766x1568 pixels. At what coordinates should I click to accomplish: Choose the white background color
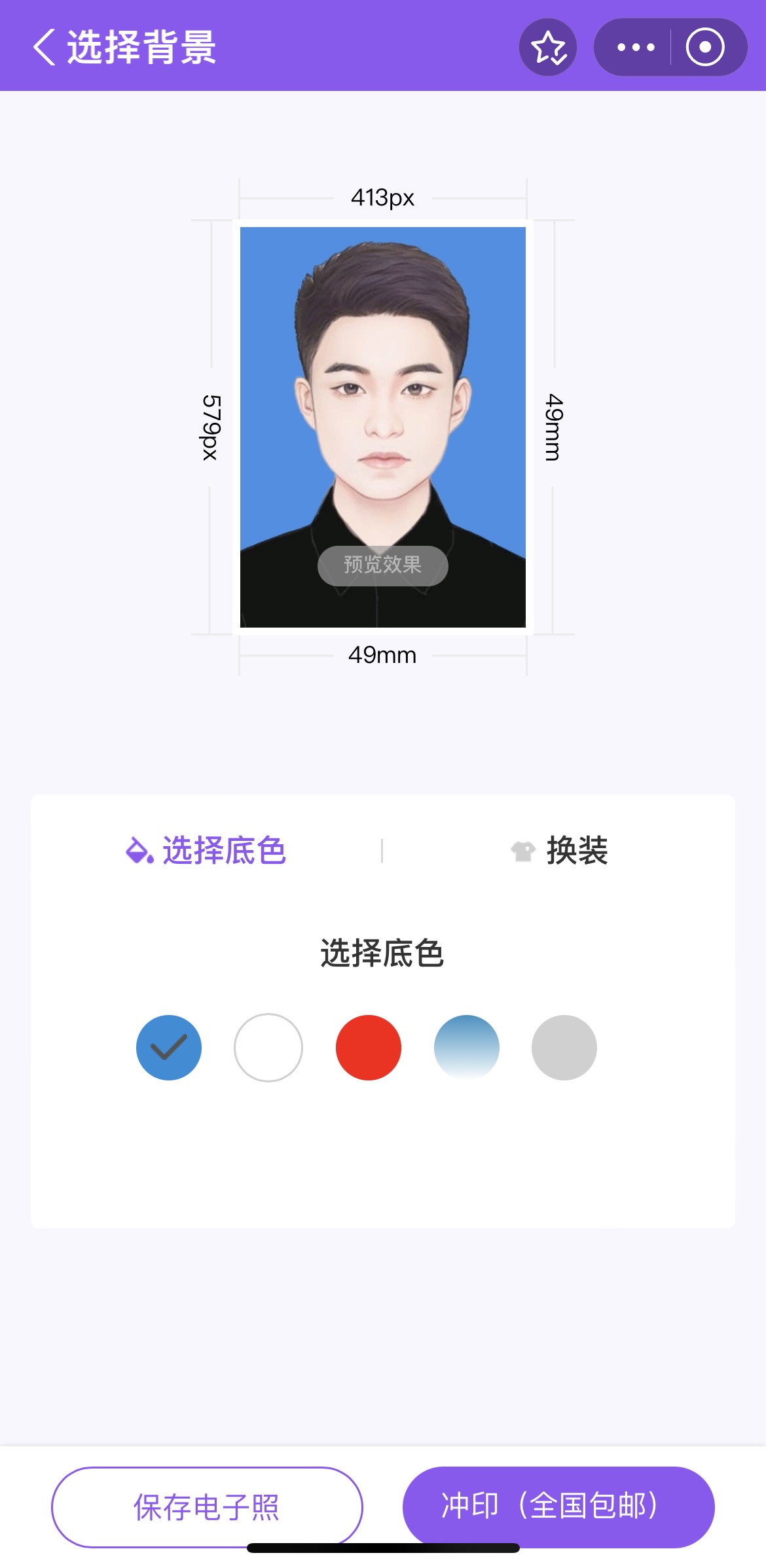[268, 1048]
